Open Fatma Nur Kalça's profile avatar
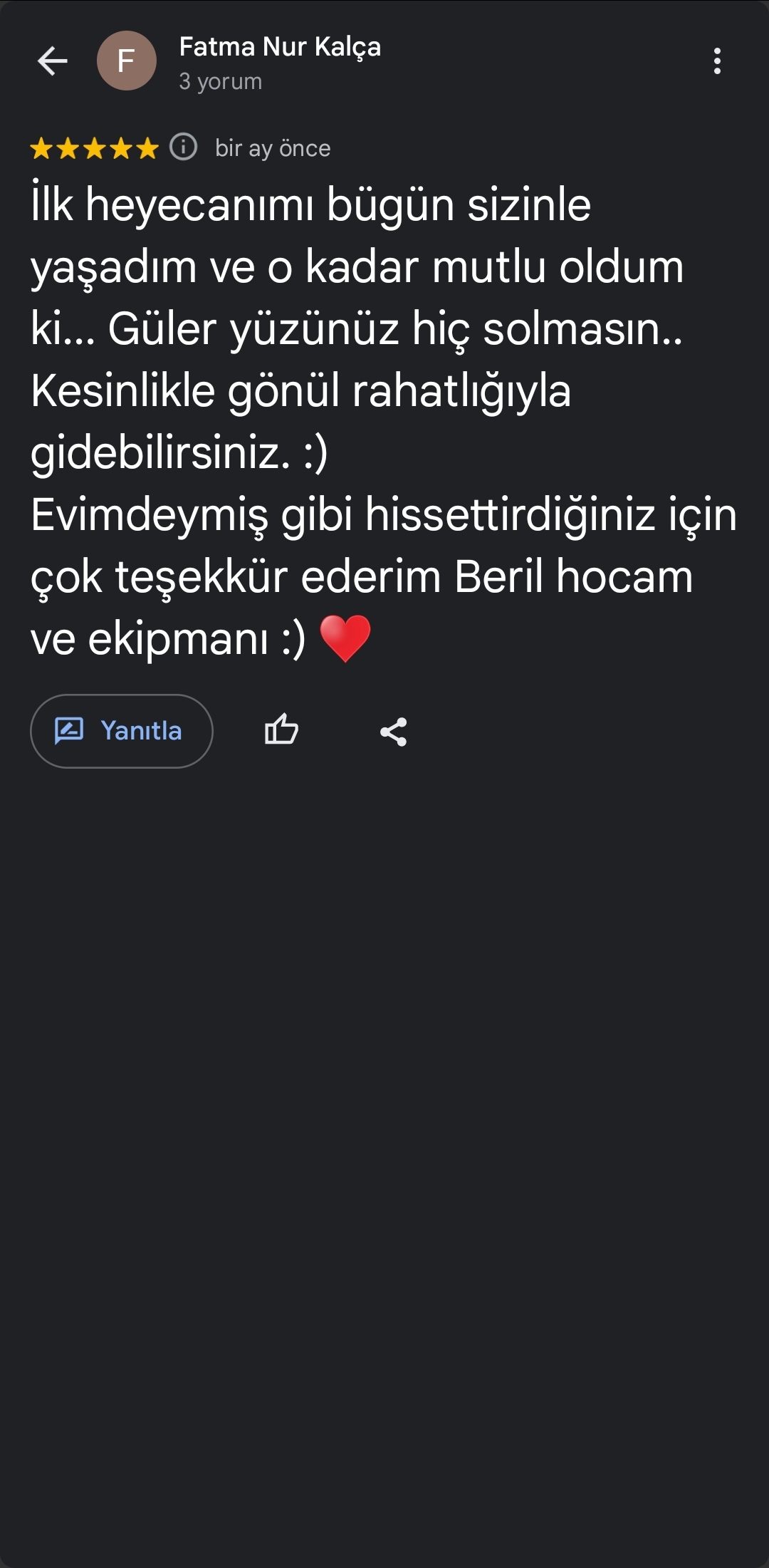 tap(127, 61)
